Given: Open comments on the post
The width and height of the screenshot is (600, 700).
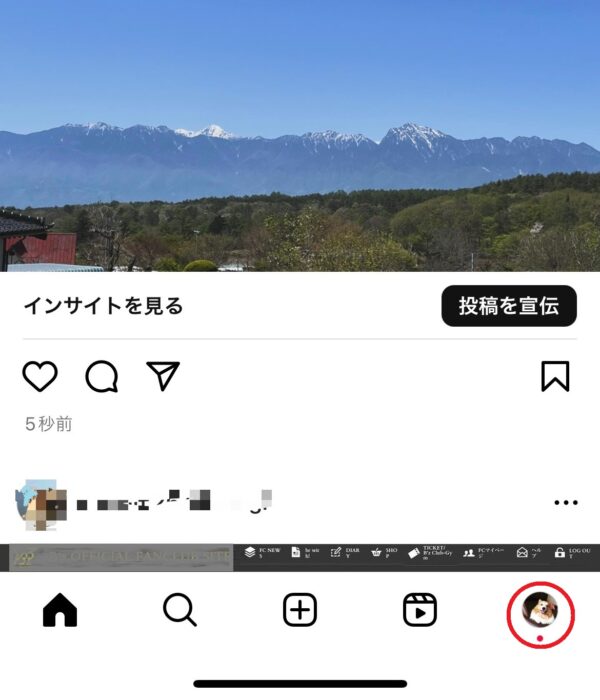Looking at the screenshot, I should click(102, 376).
